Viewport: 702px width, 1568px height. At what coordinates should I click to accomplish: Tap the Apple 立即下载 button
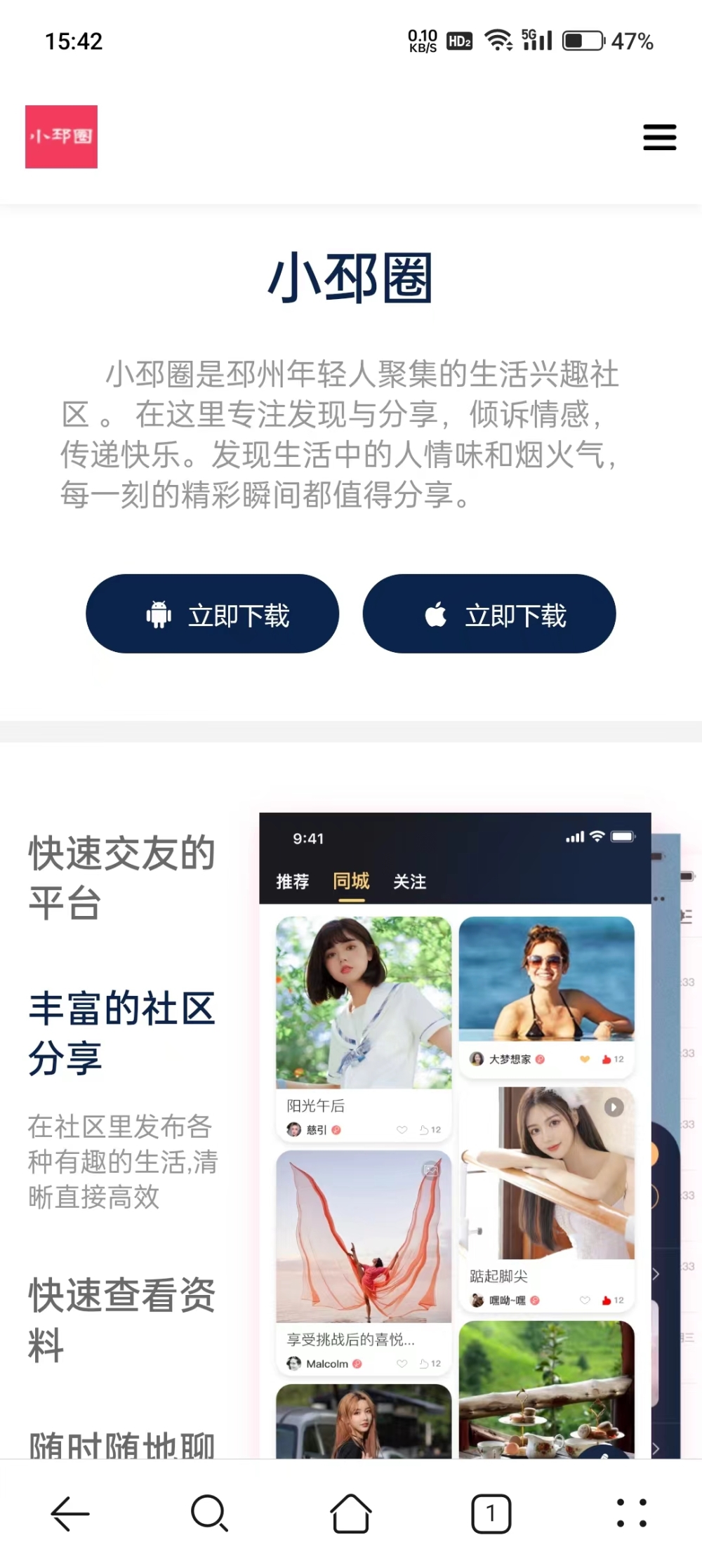(489, 614)
